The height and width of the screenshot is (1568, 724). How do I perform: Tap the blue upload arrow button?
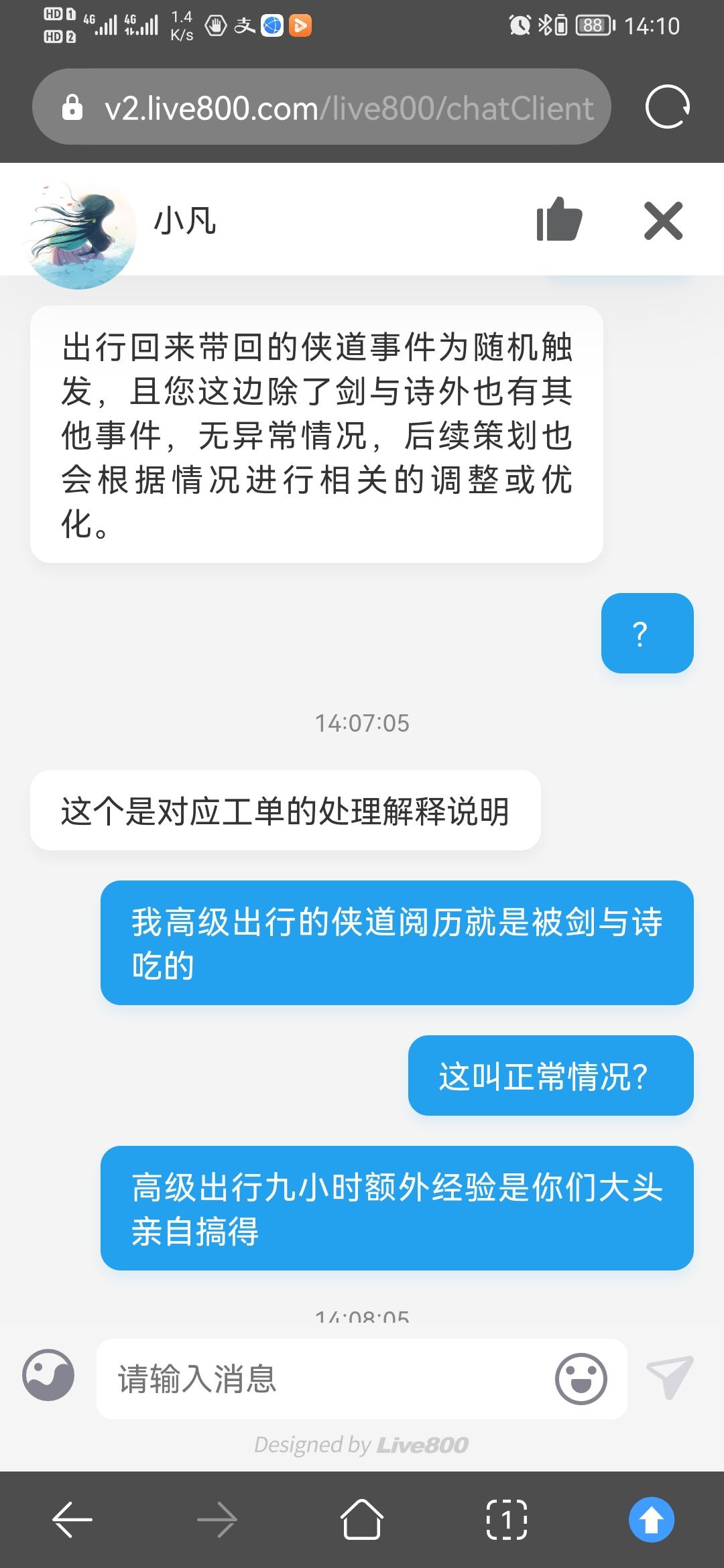[651, 1520]
